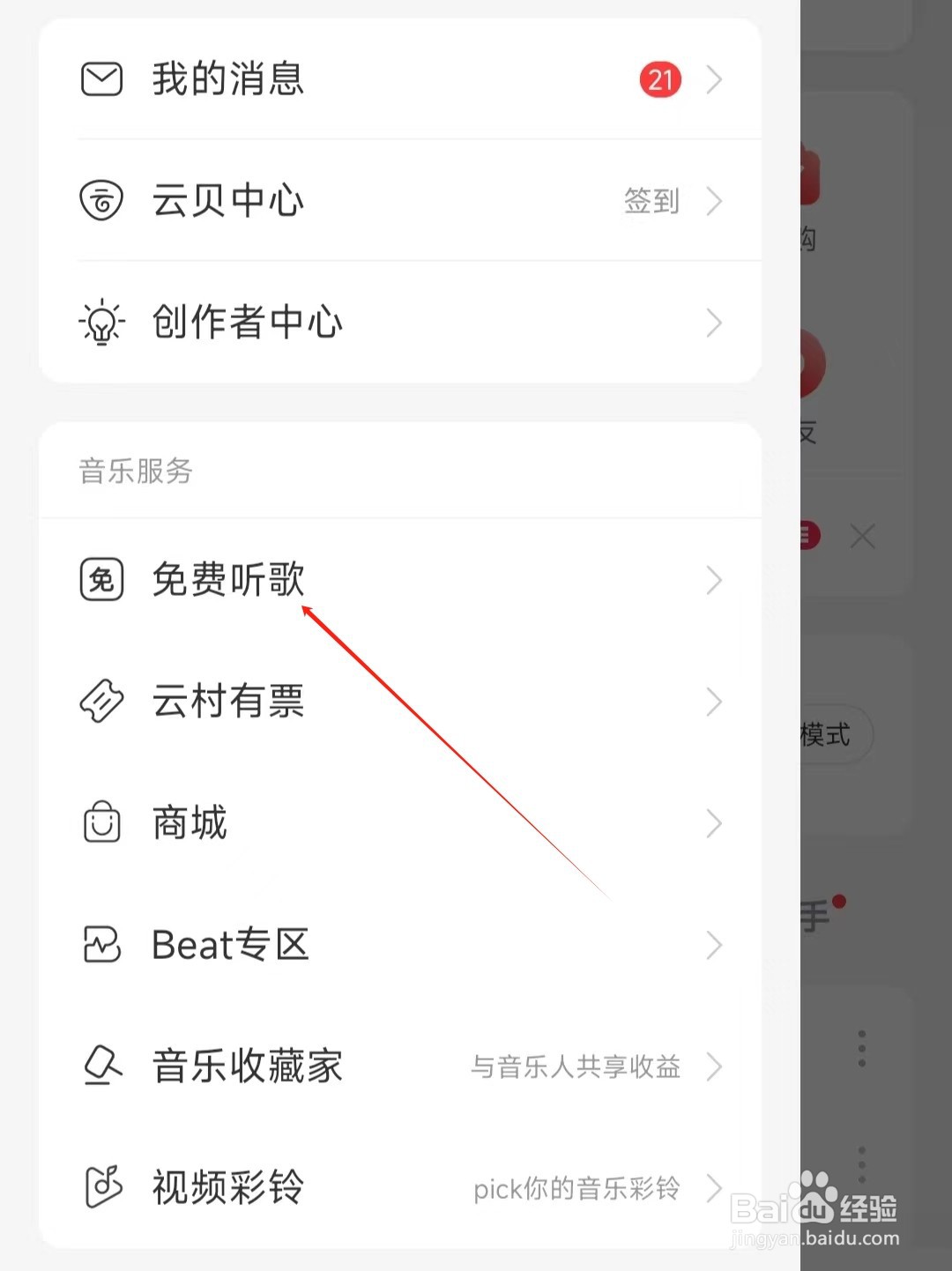Open the shopping bag icon for 商城
The width and height of the screenshot is (952, 1271).
[100, 823]
